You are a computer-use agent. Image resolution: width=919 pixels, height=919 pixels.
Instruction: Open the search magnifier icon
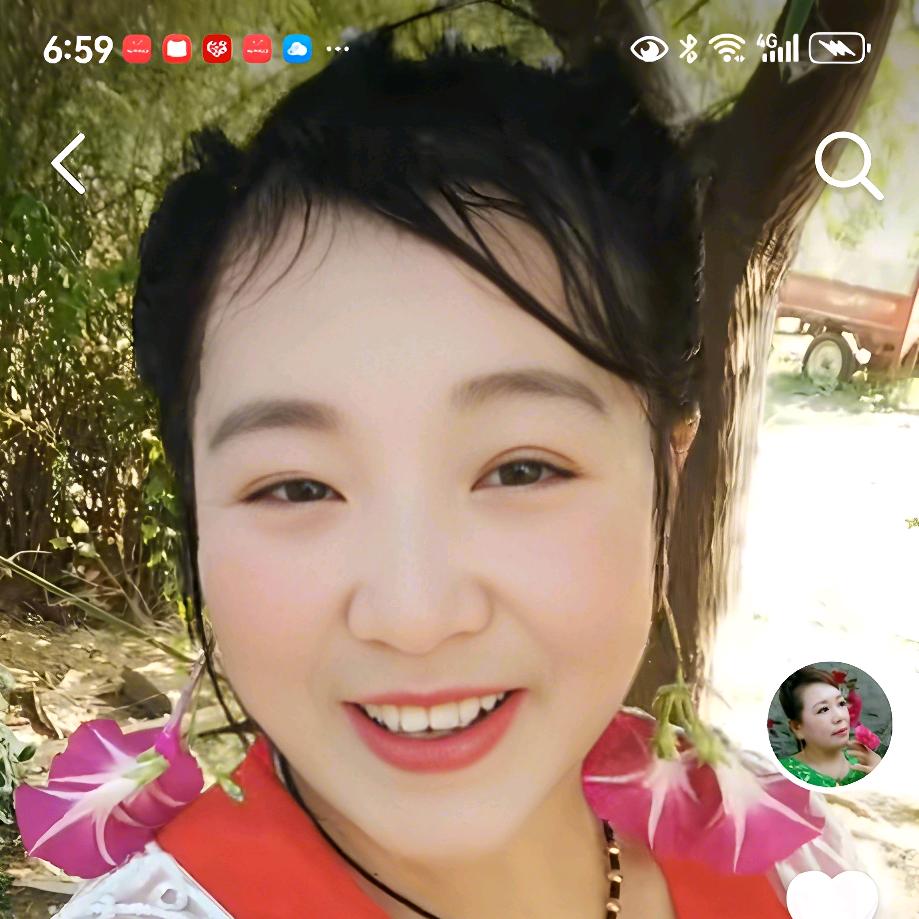coord(848,165)
